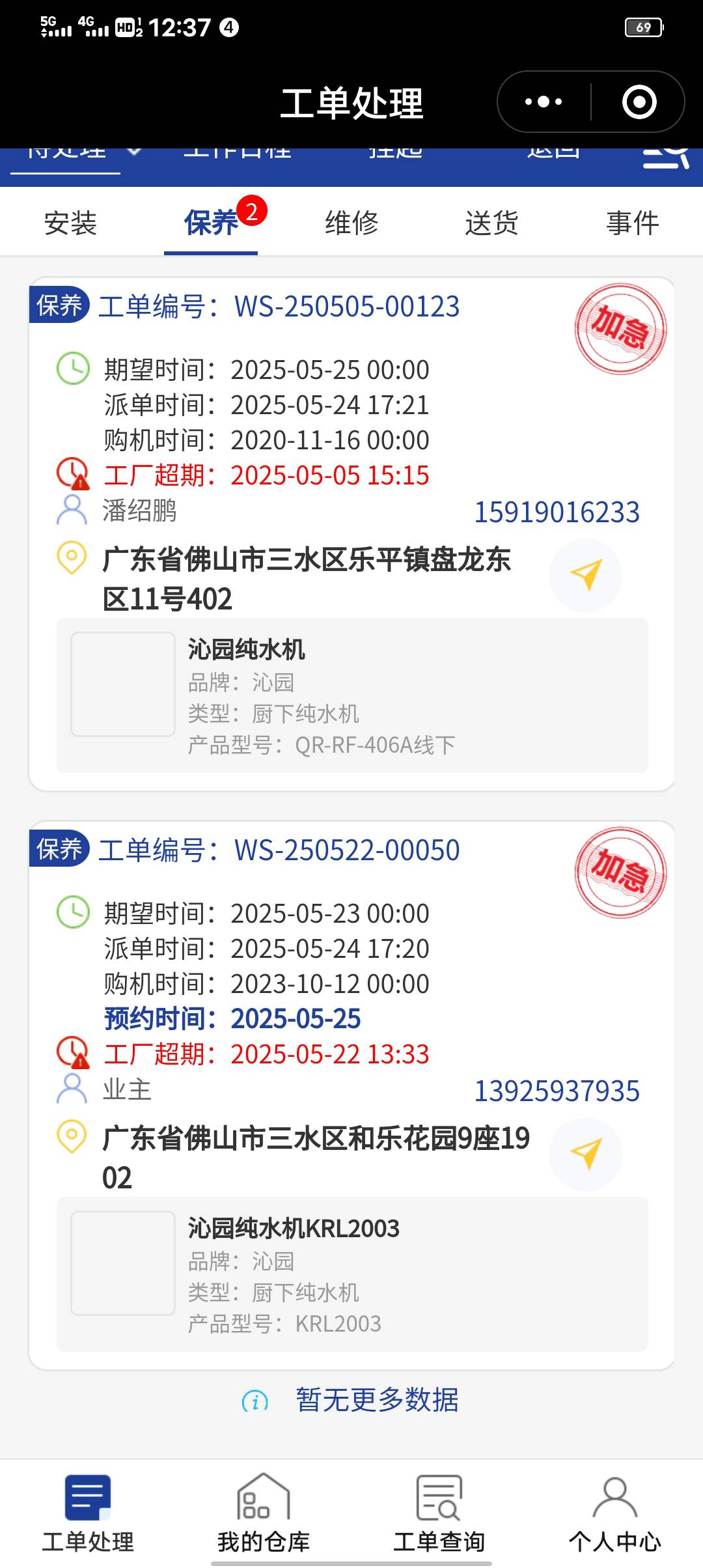Select 工单处理 in the bottom navigation
Viewport: 703px width, 1568px height.
coord(88,1512)
